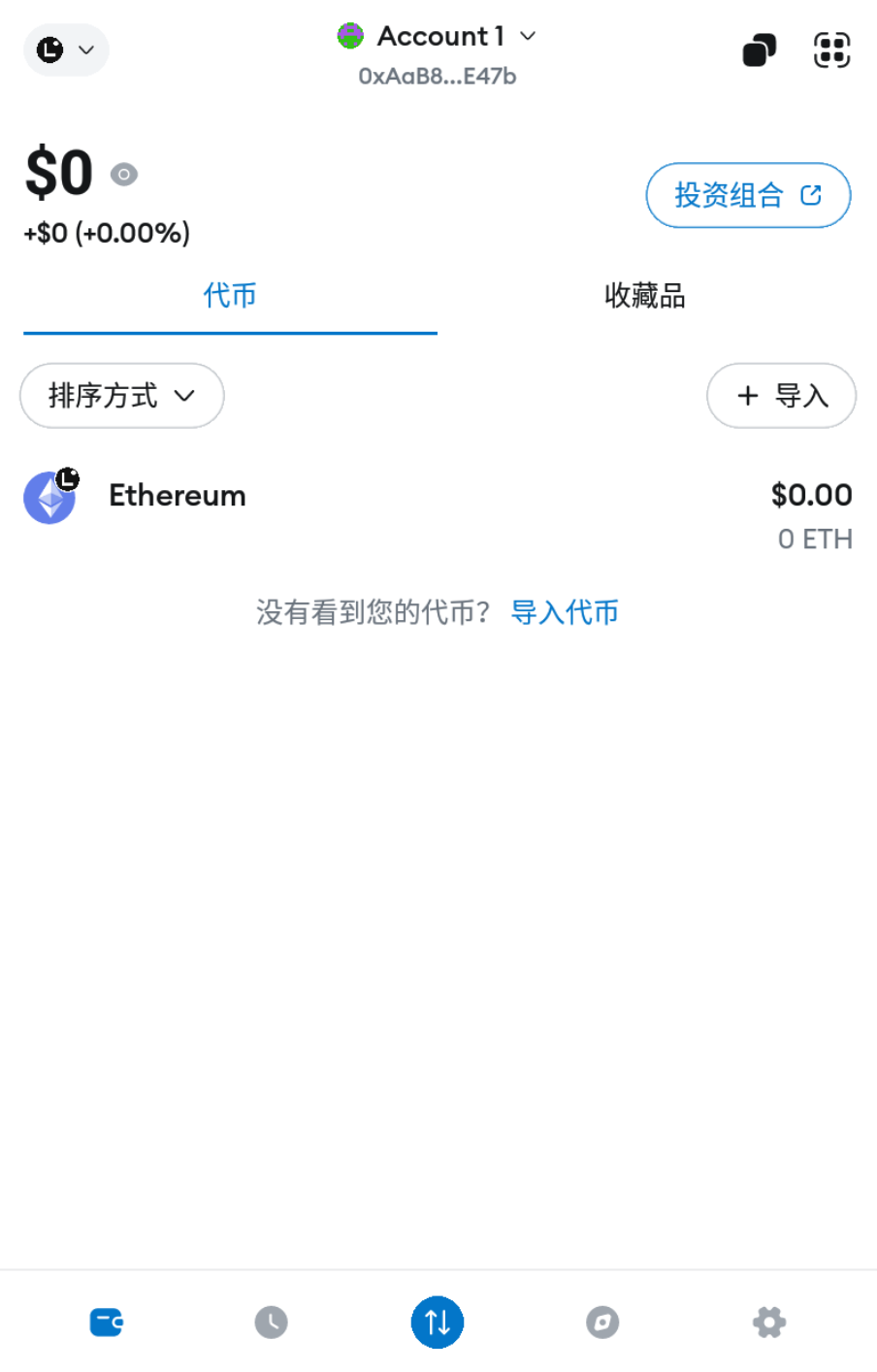Click the 导入代币 link
This screenshot has width=877, height=1372.
(566, 612)
